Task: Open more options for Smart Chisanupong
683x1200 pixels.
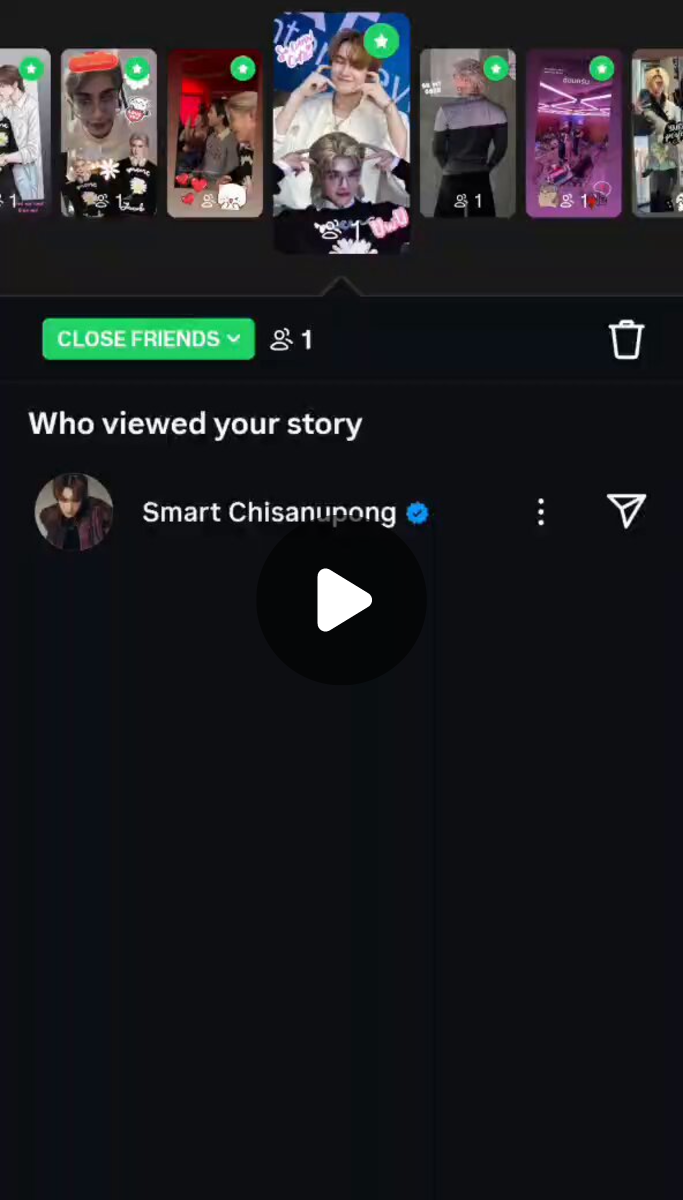Action: click(x=540, y=512)
